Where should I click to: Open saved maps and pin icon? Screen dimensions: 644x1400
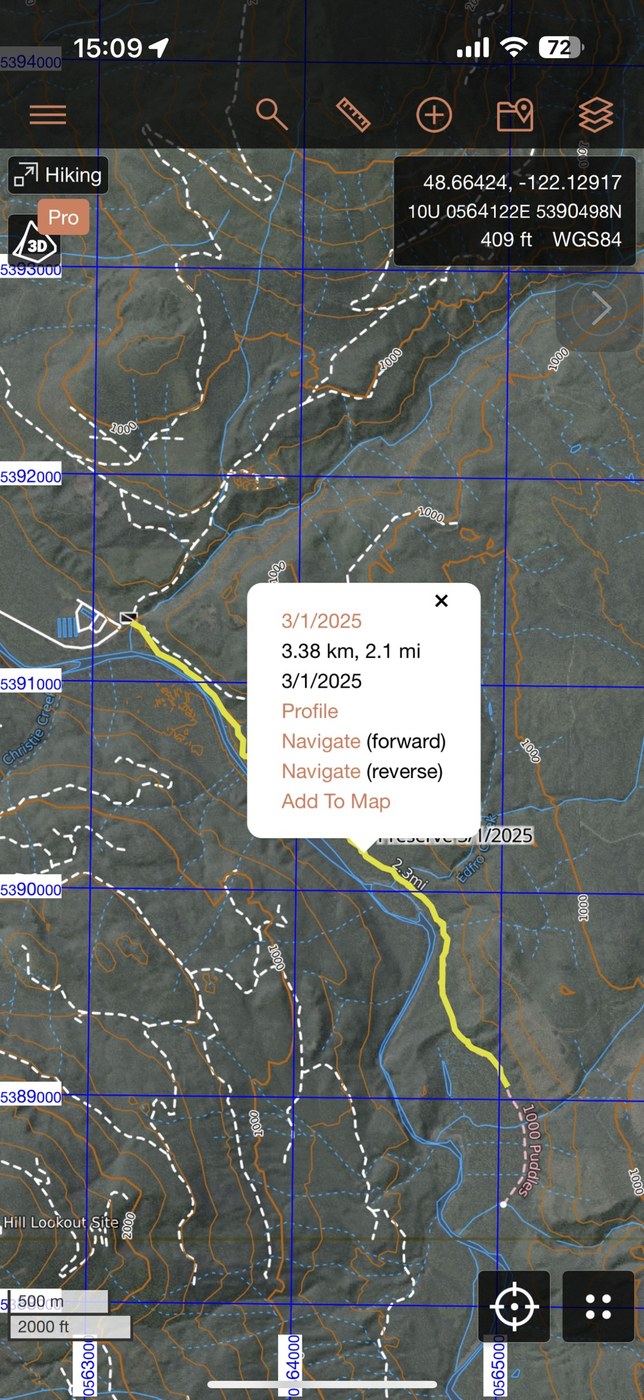514,115
